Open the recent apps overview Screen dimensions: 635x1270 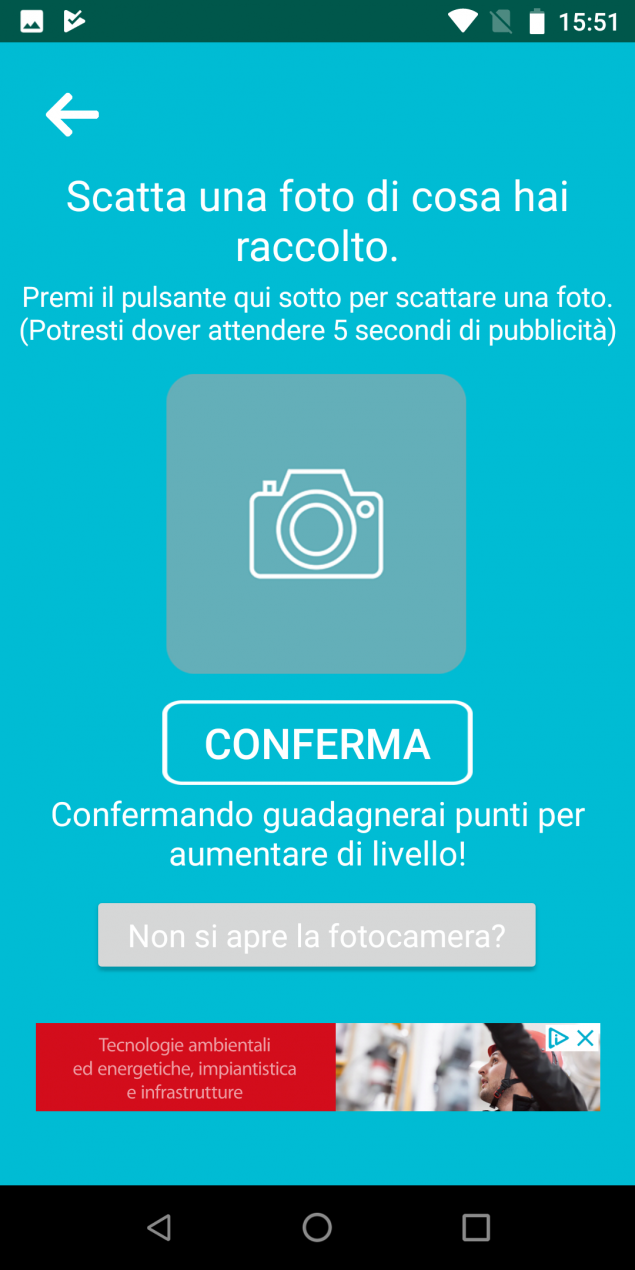pos(476,1227)
